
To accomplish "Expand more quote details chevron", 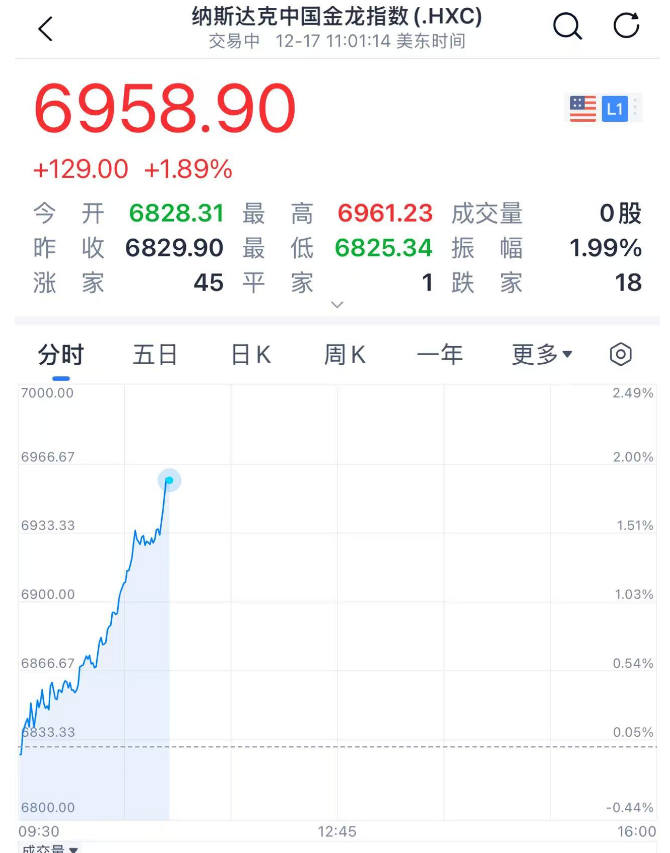I will [337, 304].
